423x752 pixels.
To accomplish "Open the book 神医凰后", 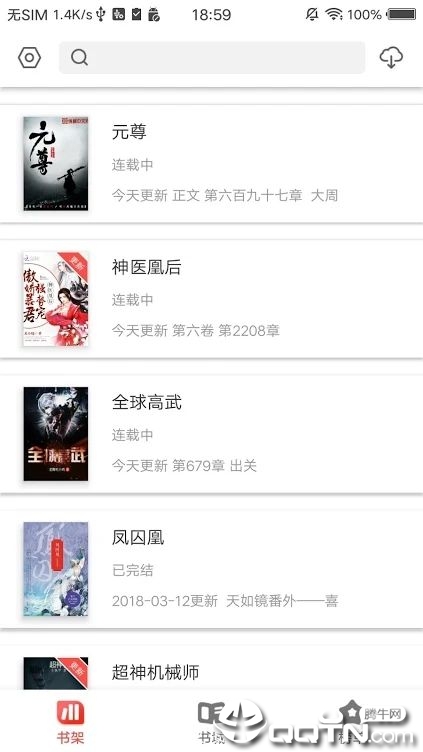I will tap(212, 299).
